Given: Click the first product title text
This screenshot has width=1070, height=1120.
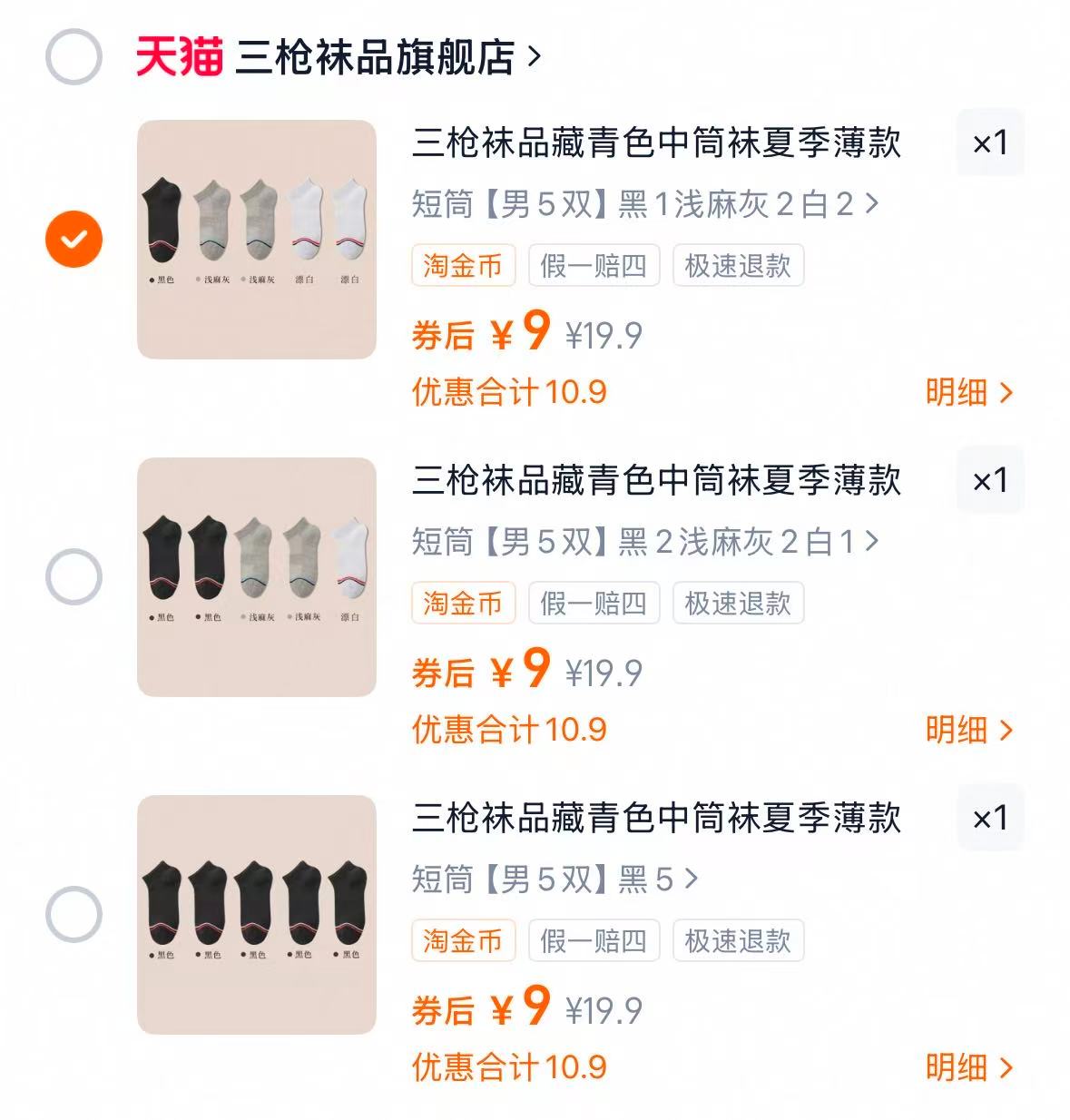Looking at the screenshot, I should point(655,143).
